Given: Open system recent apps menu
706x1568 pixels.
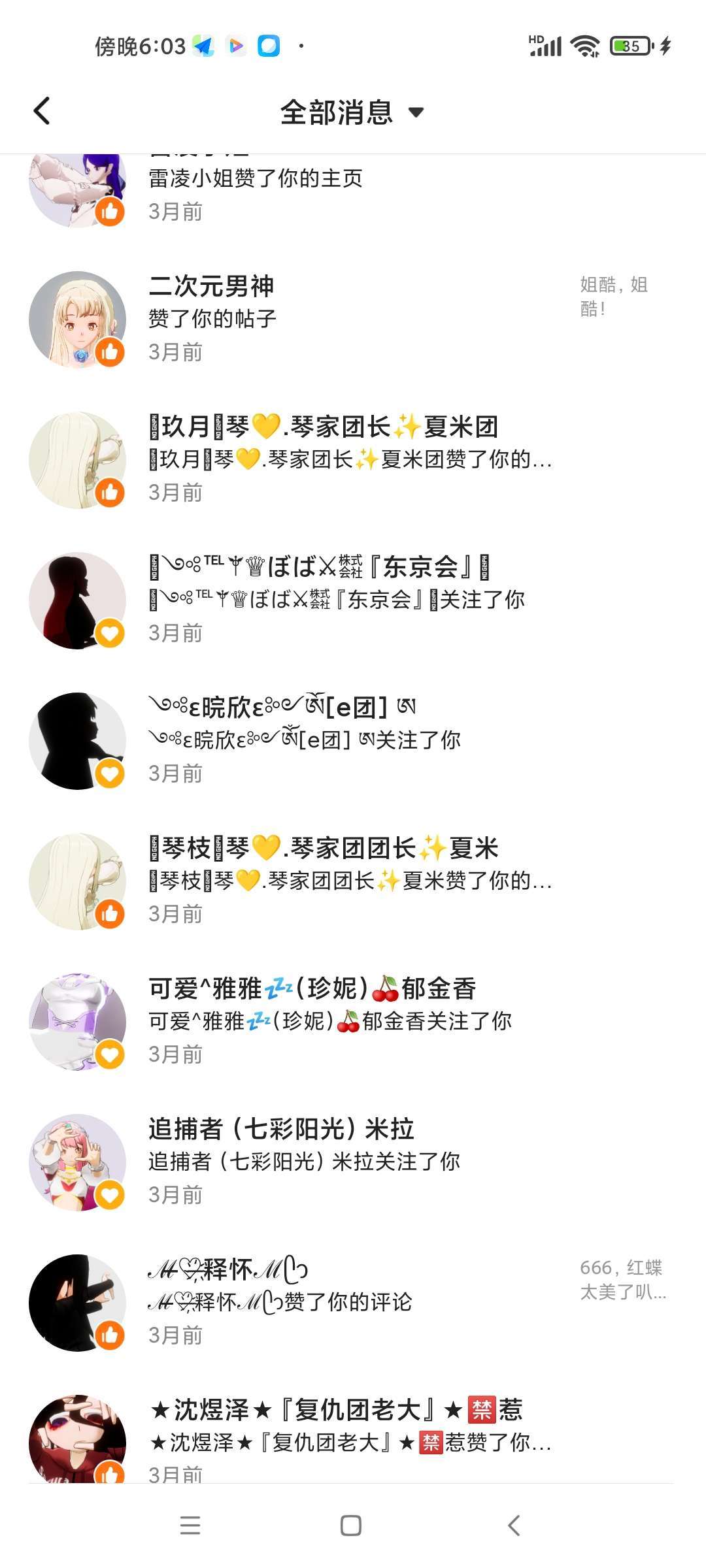Looking at the screenshot, I should [x=190, y=1526].
